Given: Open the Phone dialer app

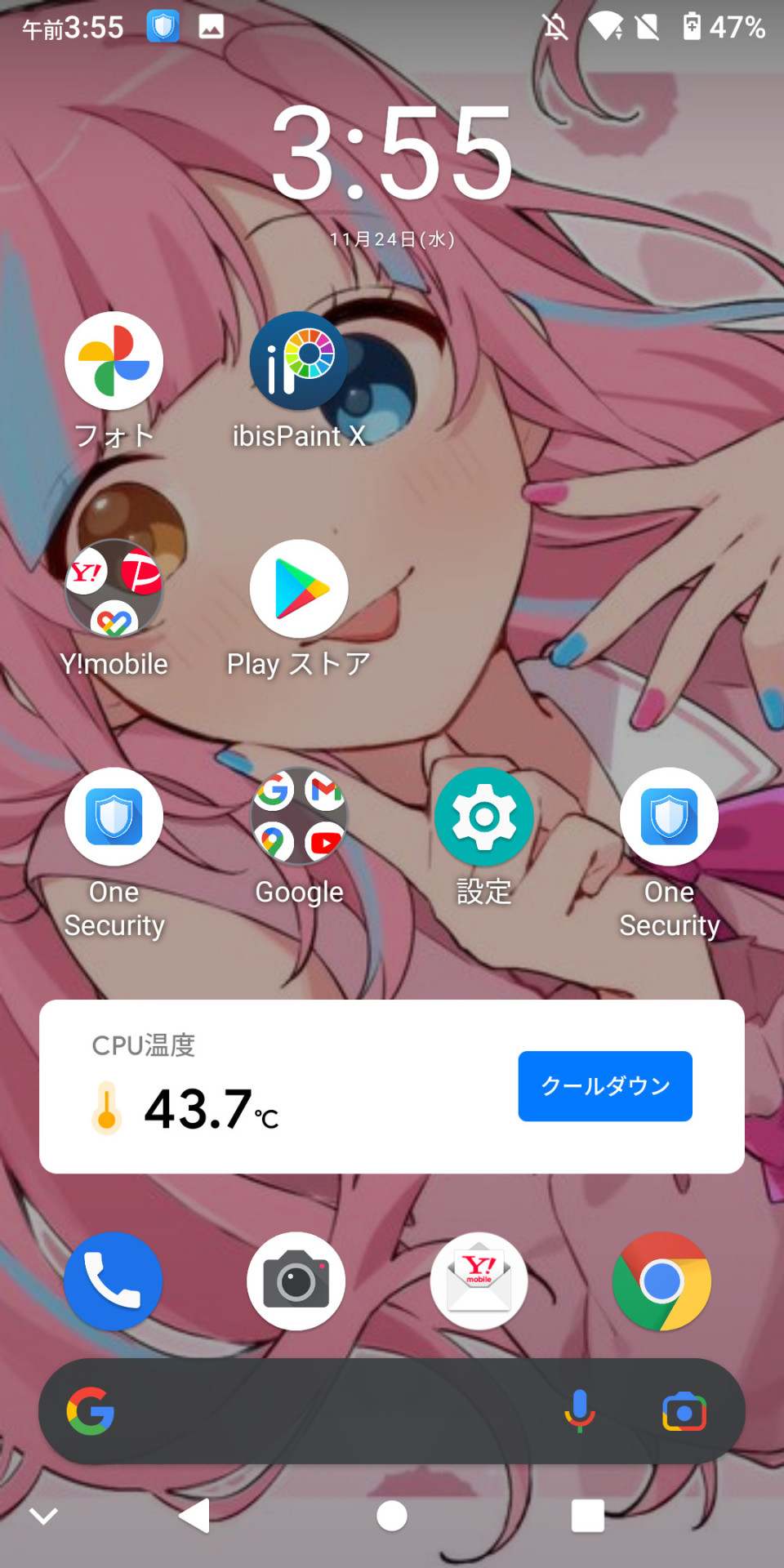Looking at the screenshot, I should click(114, 1281).
